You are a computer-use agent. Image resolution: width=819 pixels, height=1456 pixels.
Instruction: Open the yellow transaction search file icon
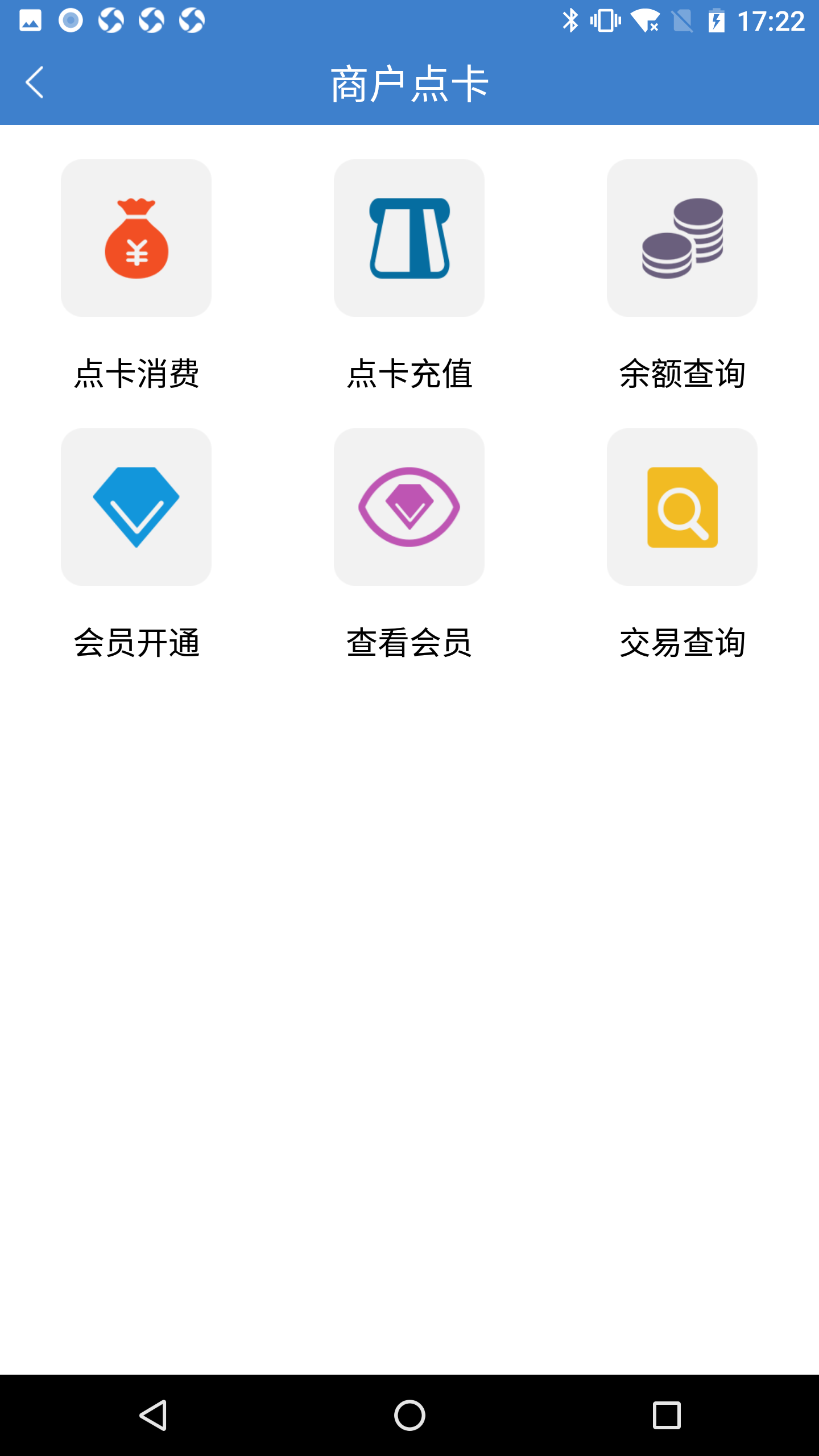pos(682,508)
